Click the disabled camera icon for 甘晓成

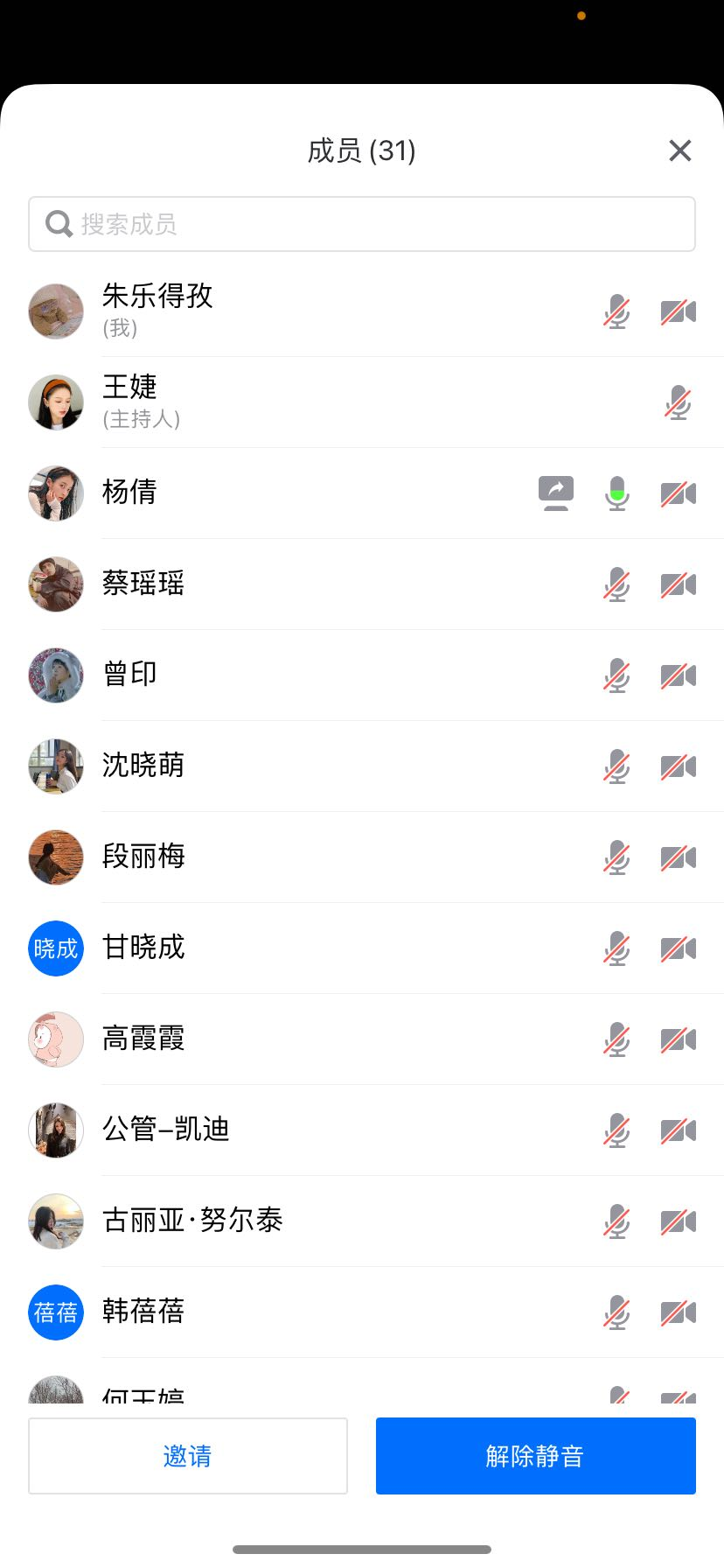click(x=679, y=948)
